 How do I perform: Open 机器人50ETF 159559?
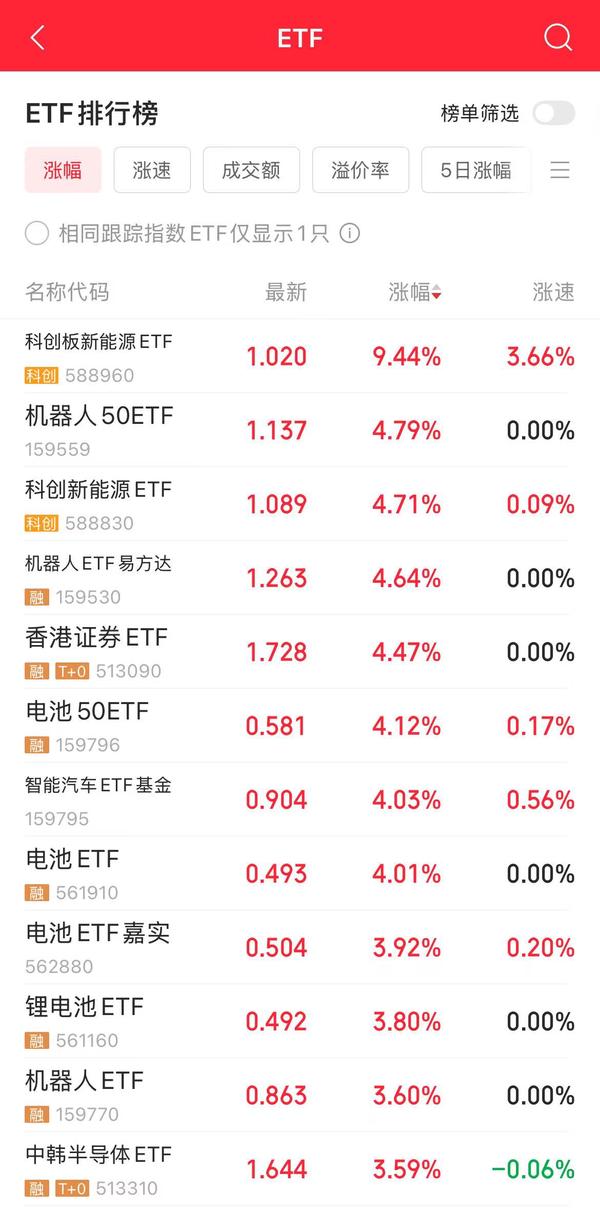(x=300, y=430)
